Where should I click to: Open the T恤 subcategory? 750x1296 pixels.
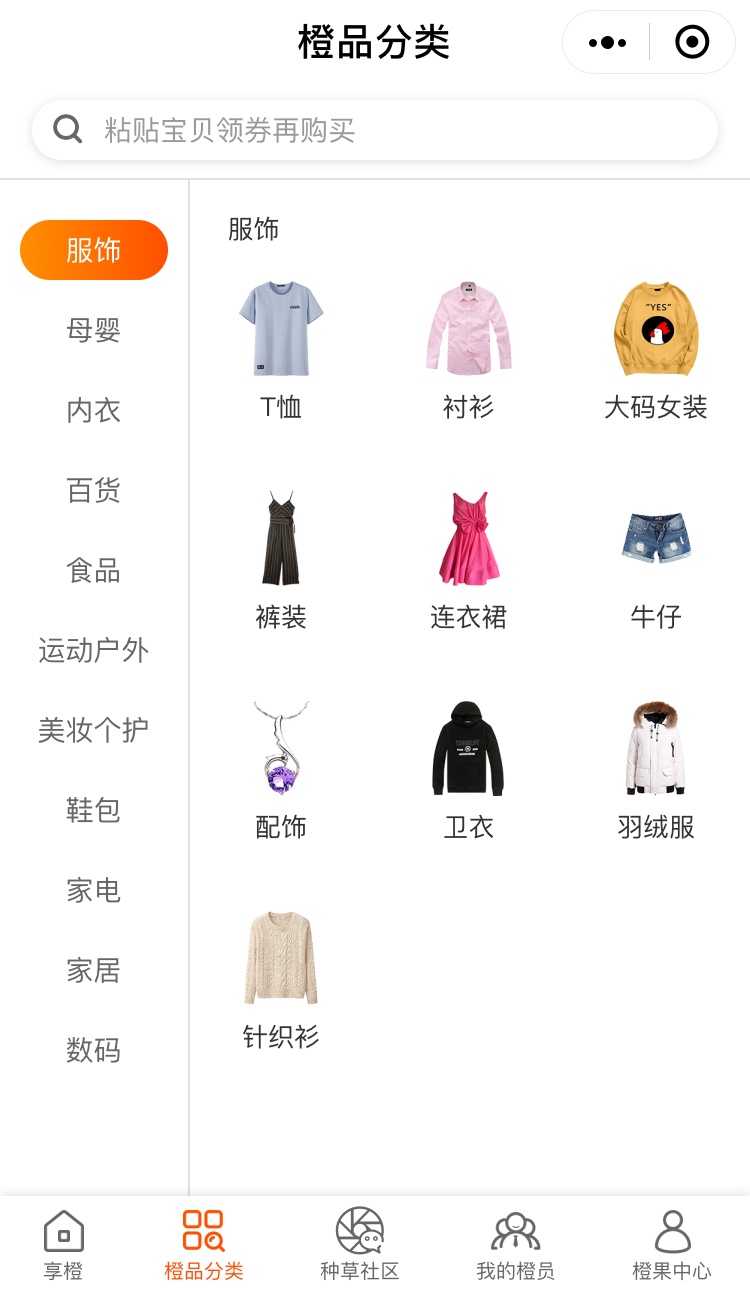[x=281, y=350]
